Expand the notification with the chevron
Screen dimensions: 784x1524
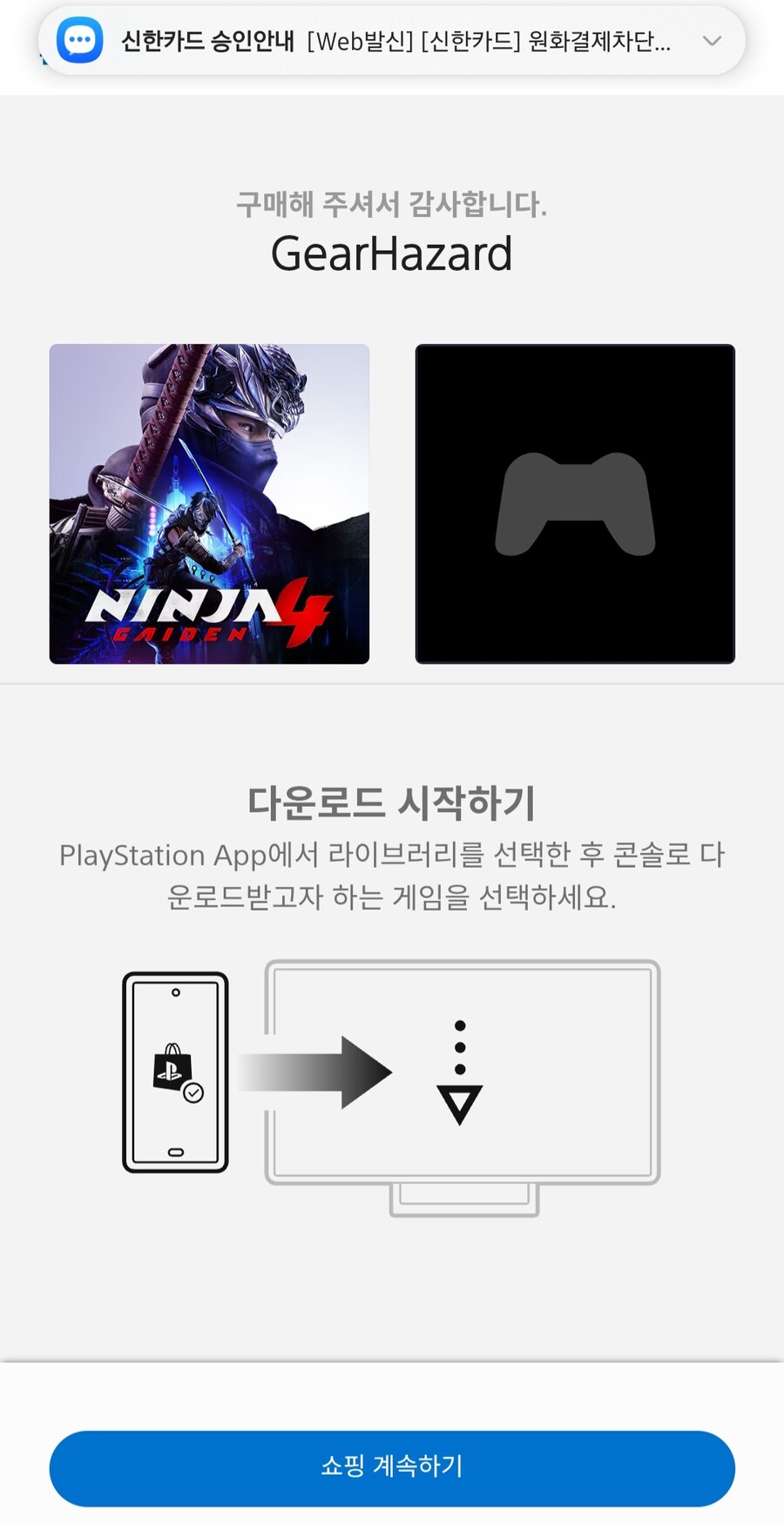click(x=712, y=41)
